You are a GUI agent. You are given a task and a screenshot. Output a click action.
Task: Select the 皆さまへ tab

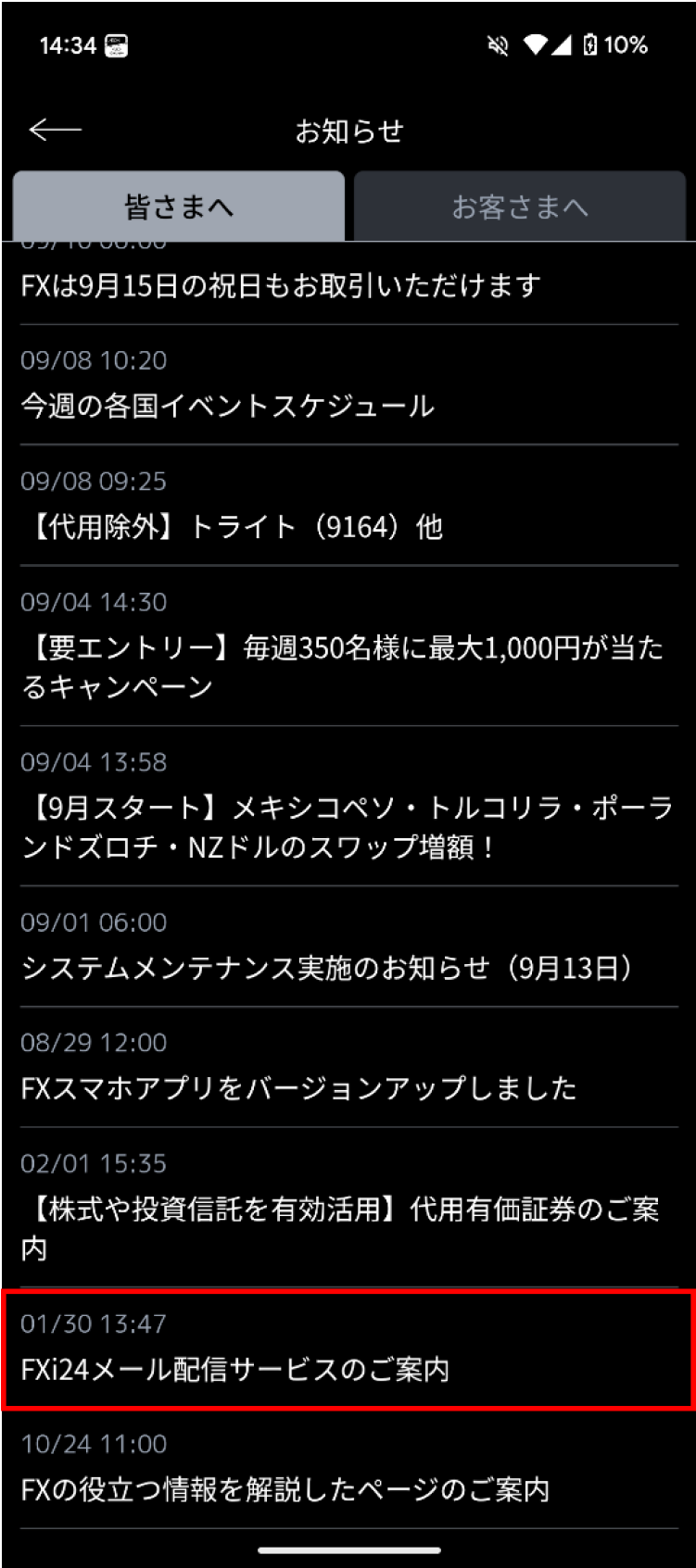[179, 207]
